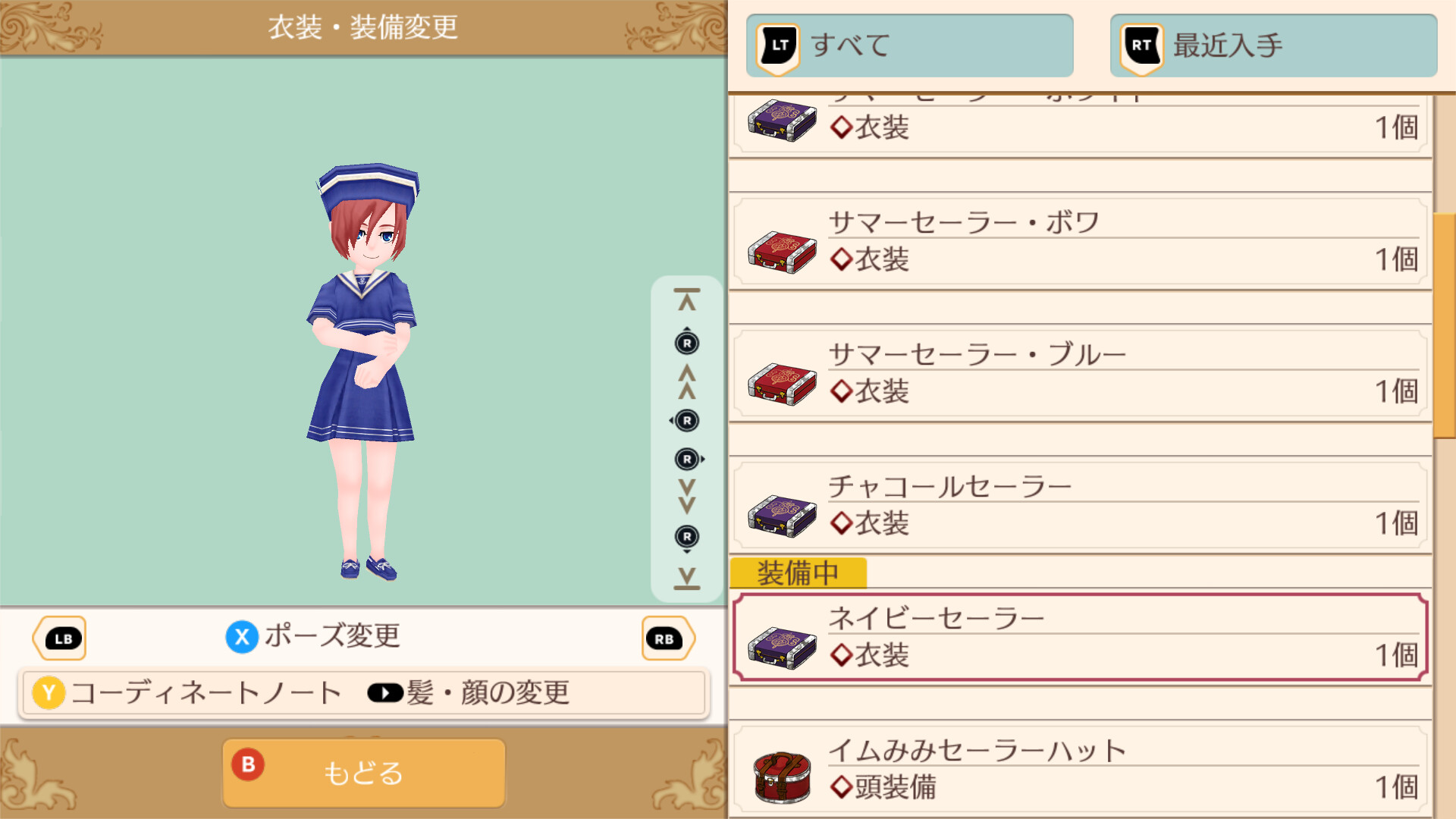Tap the equipped ネイビーセーラー outfit
Viewport: 1456px width, 819px height.
[x=1080, y=638]
